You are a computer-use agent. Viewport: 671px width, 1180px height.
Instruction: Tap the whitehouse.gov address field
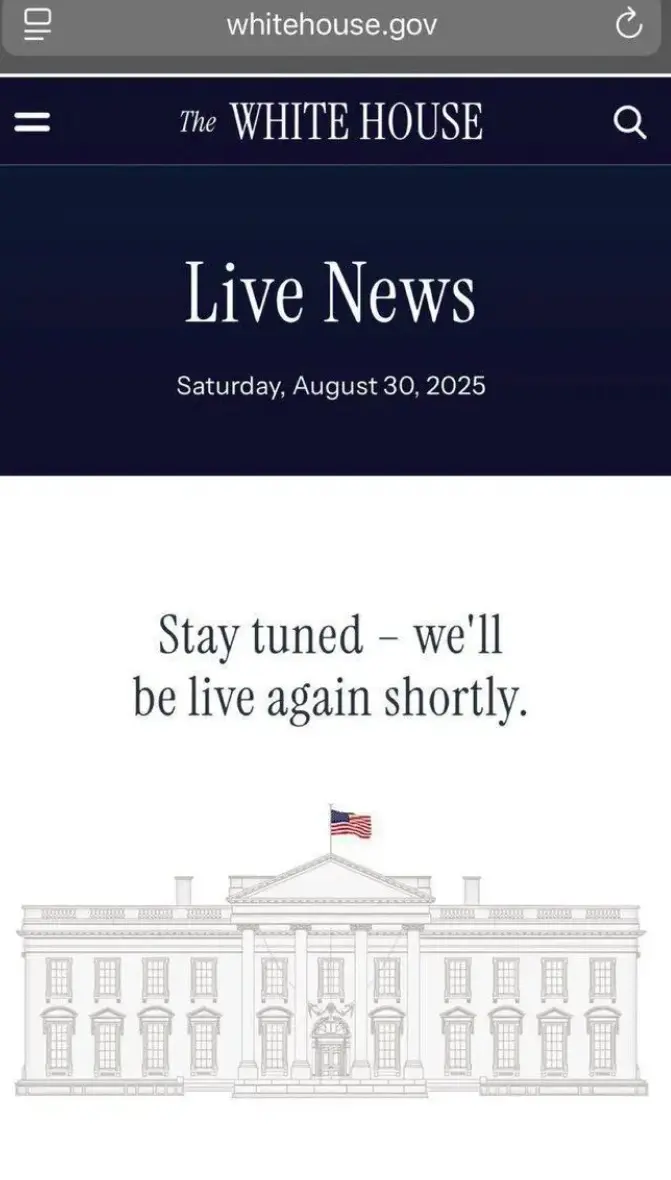[x=331, y=25]
